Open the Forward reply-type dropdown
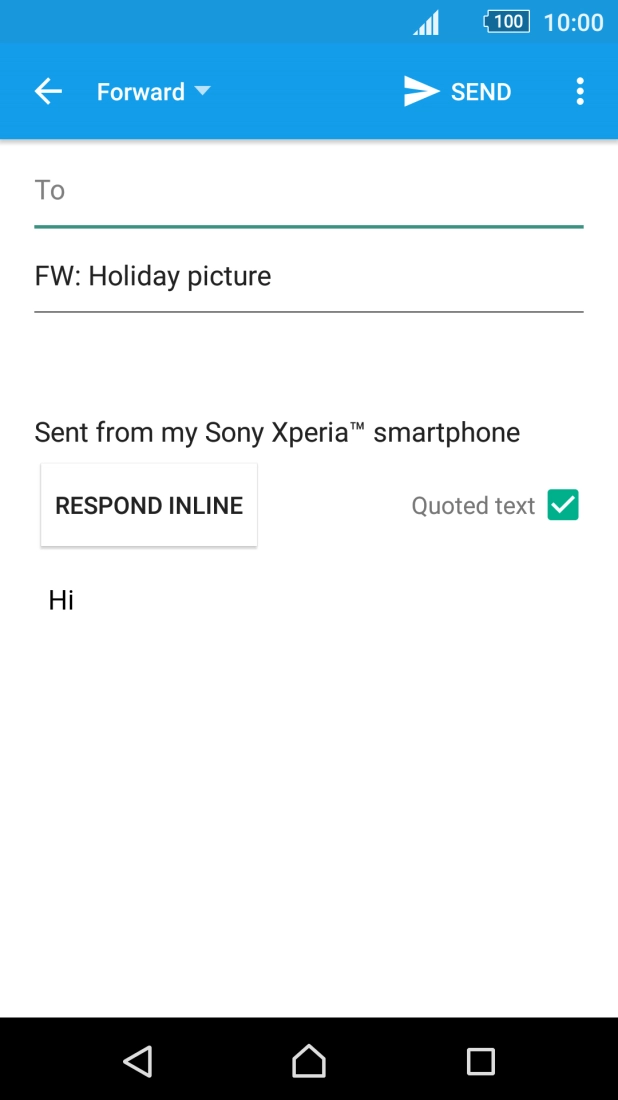618x1100 pixels. (153, 92)
